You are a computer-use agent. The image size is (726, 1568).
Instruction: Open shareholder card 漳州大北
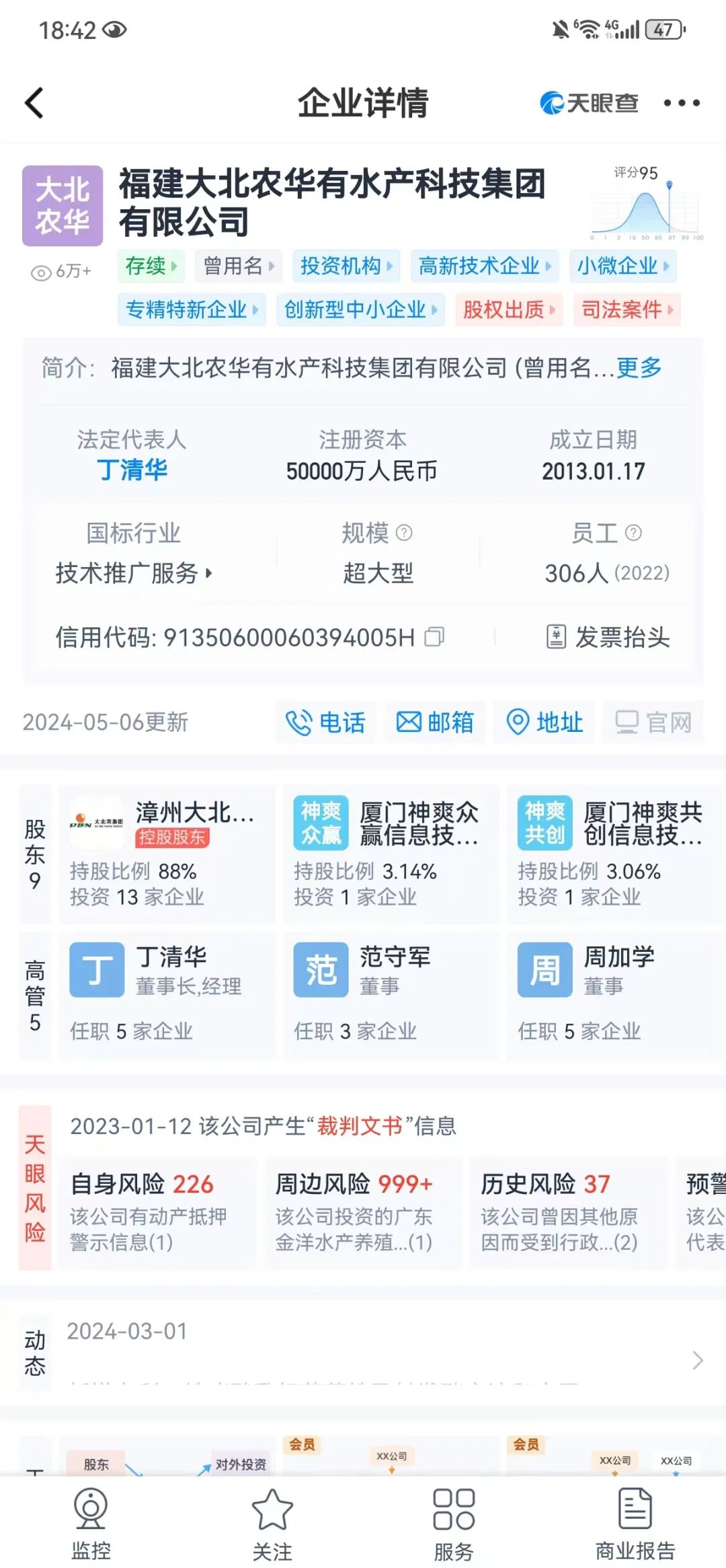tap(167, 854)
